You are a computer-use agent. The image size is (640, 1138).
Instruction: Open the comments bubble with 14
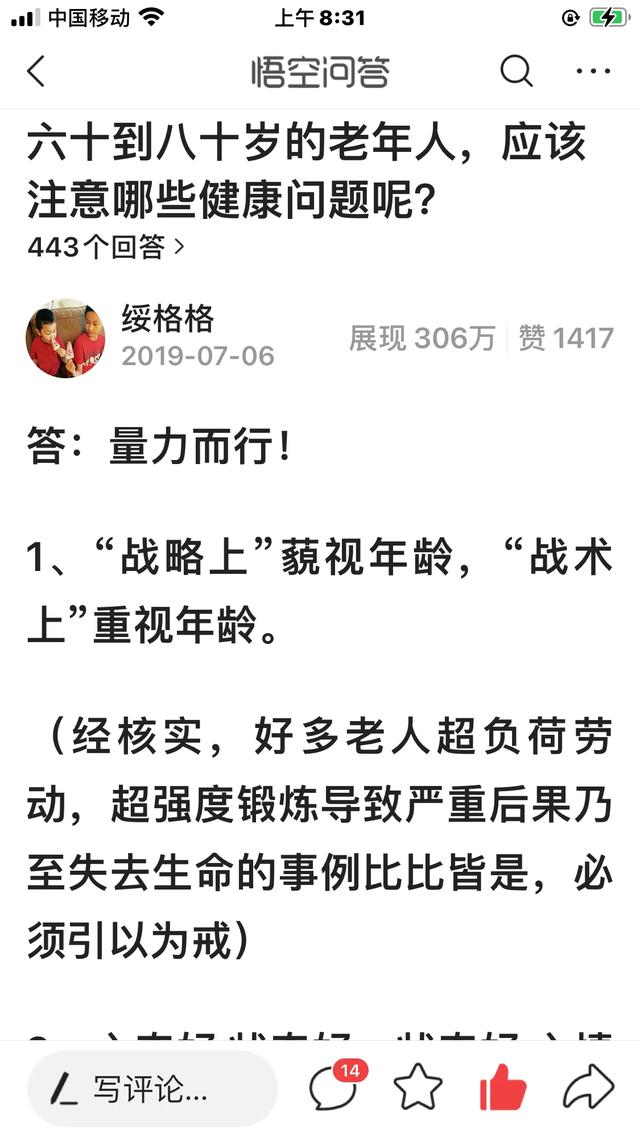click(335, 1086)
